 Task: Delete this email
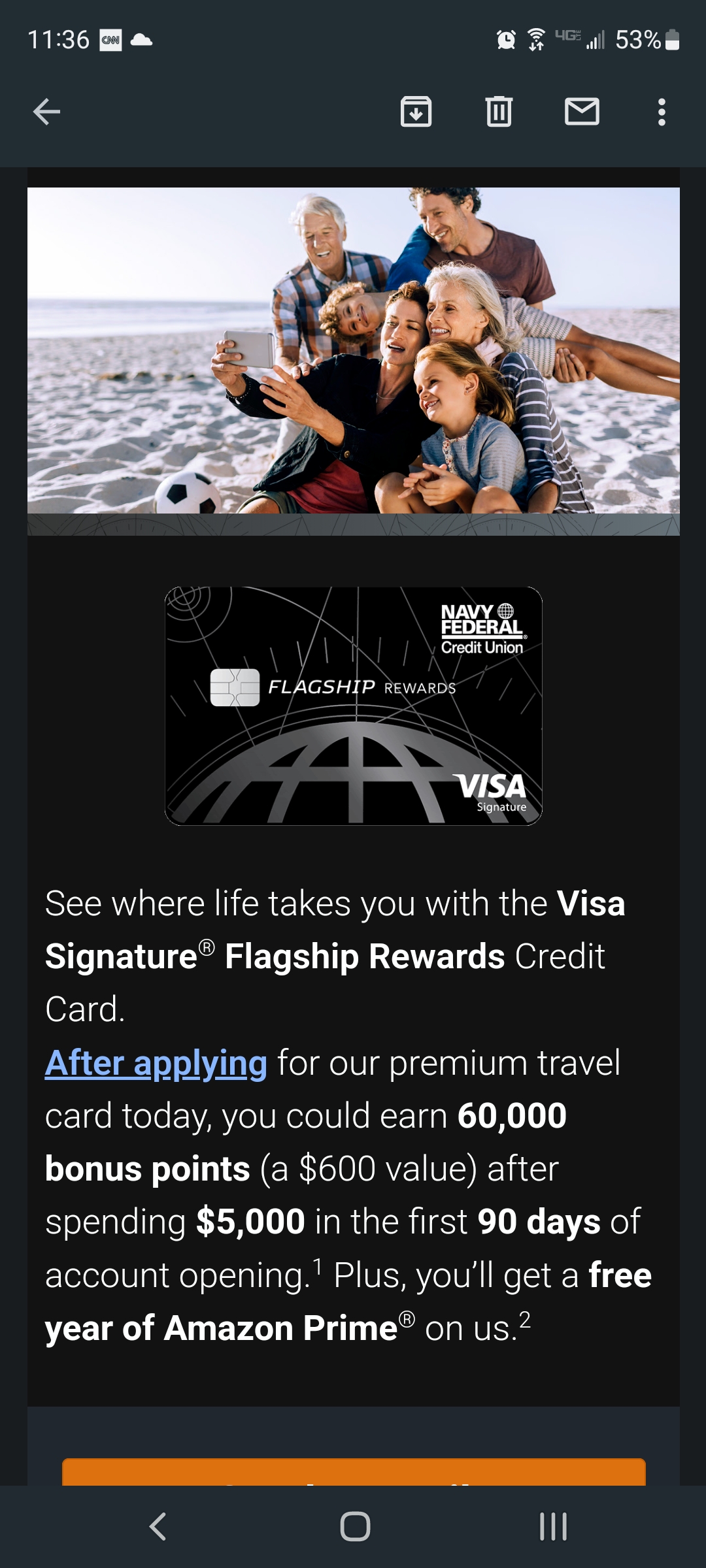499,112
